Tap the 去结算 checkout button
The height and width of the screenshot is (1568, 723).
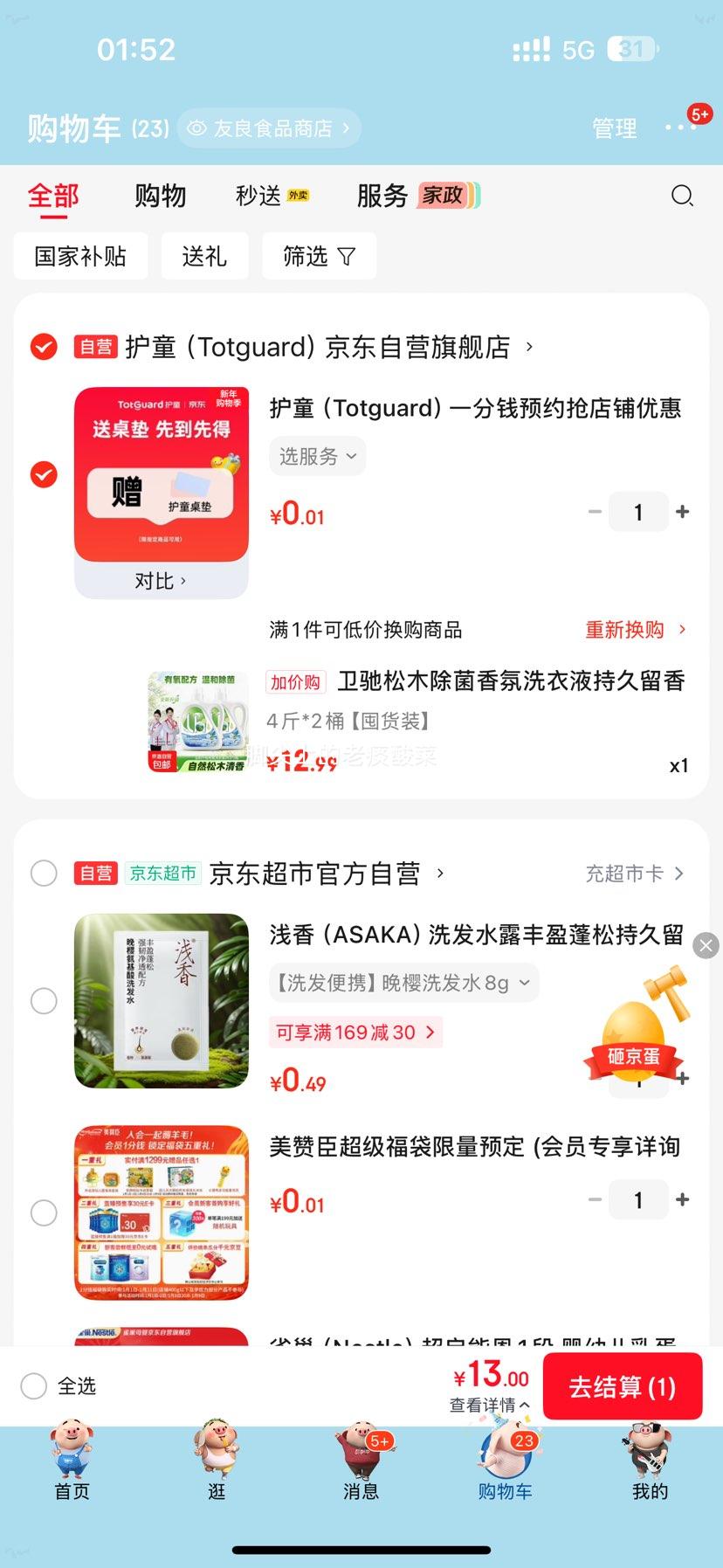[x=623, y=1386]
